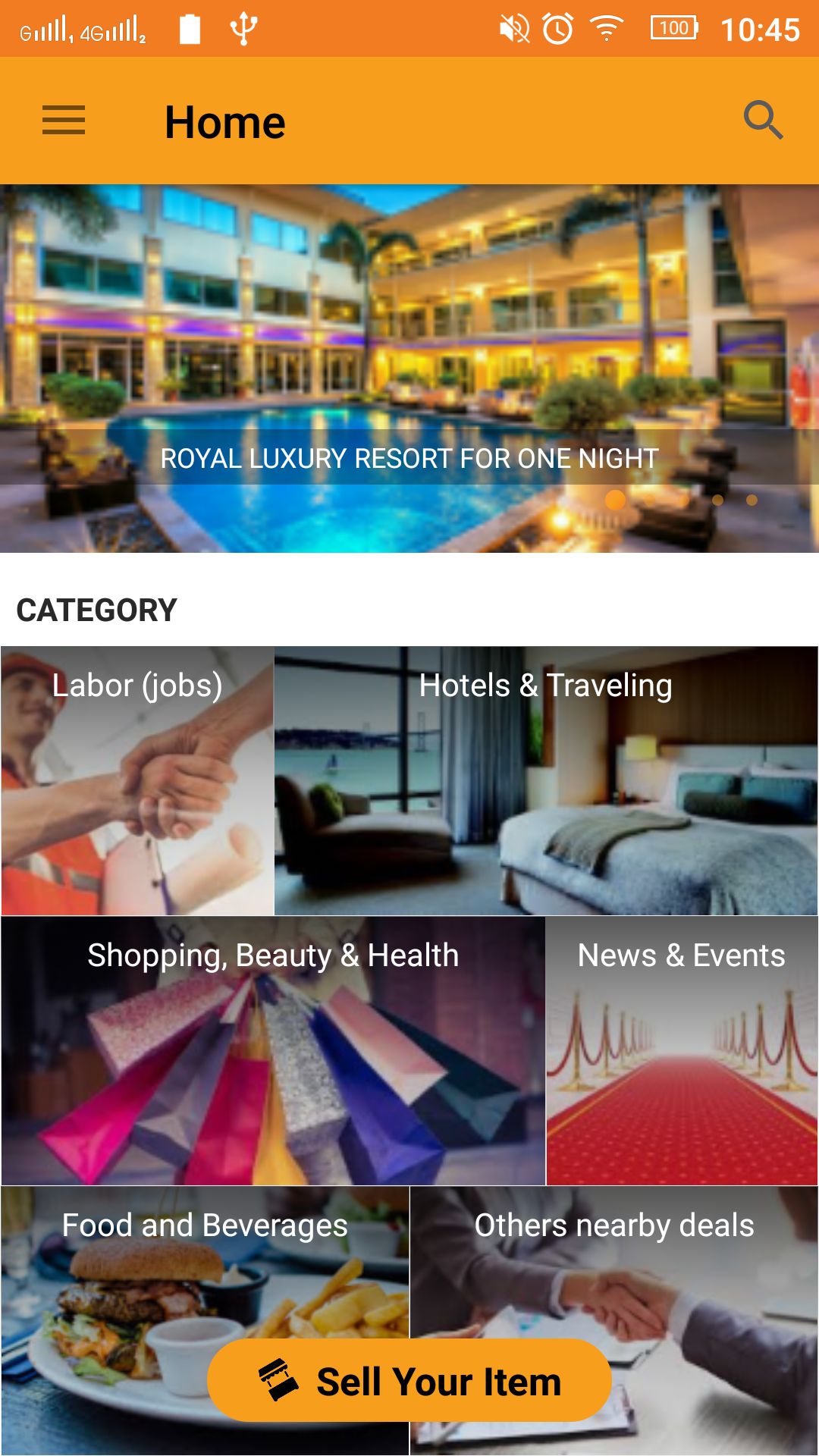819x1456 pixels.
Task: Browse the Hotels & Traveling category
Action: [546, 781]
